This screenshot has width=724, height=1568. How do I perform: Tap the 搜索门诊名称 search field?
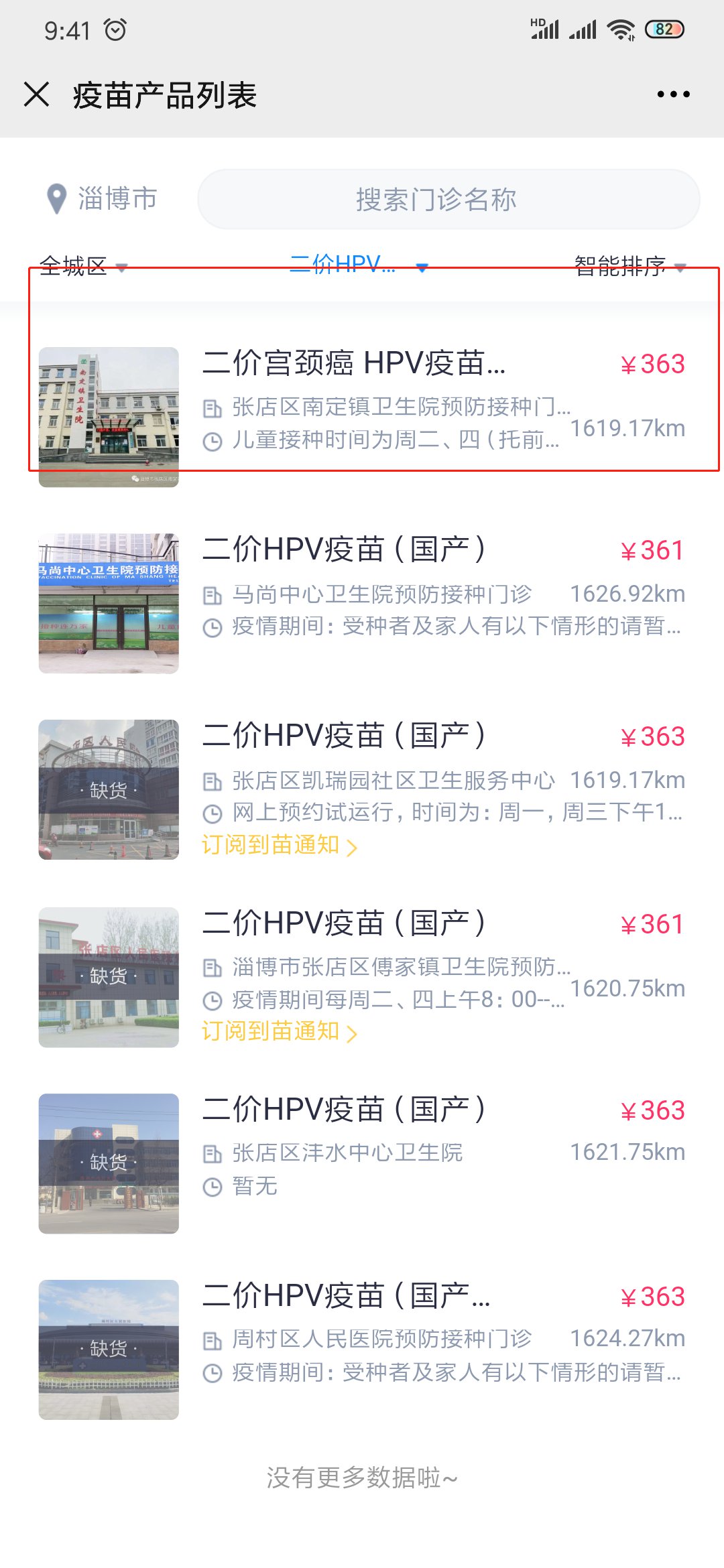[448, 199]
